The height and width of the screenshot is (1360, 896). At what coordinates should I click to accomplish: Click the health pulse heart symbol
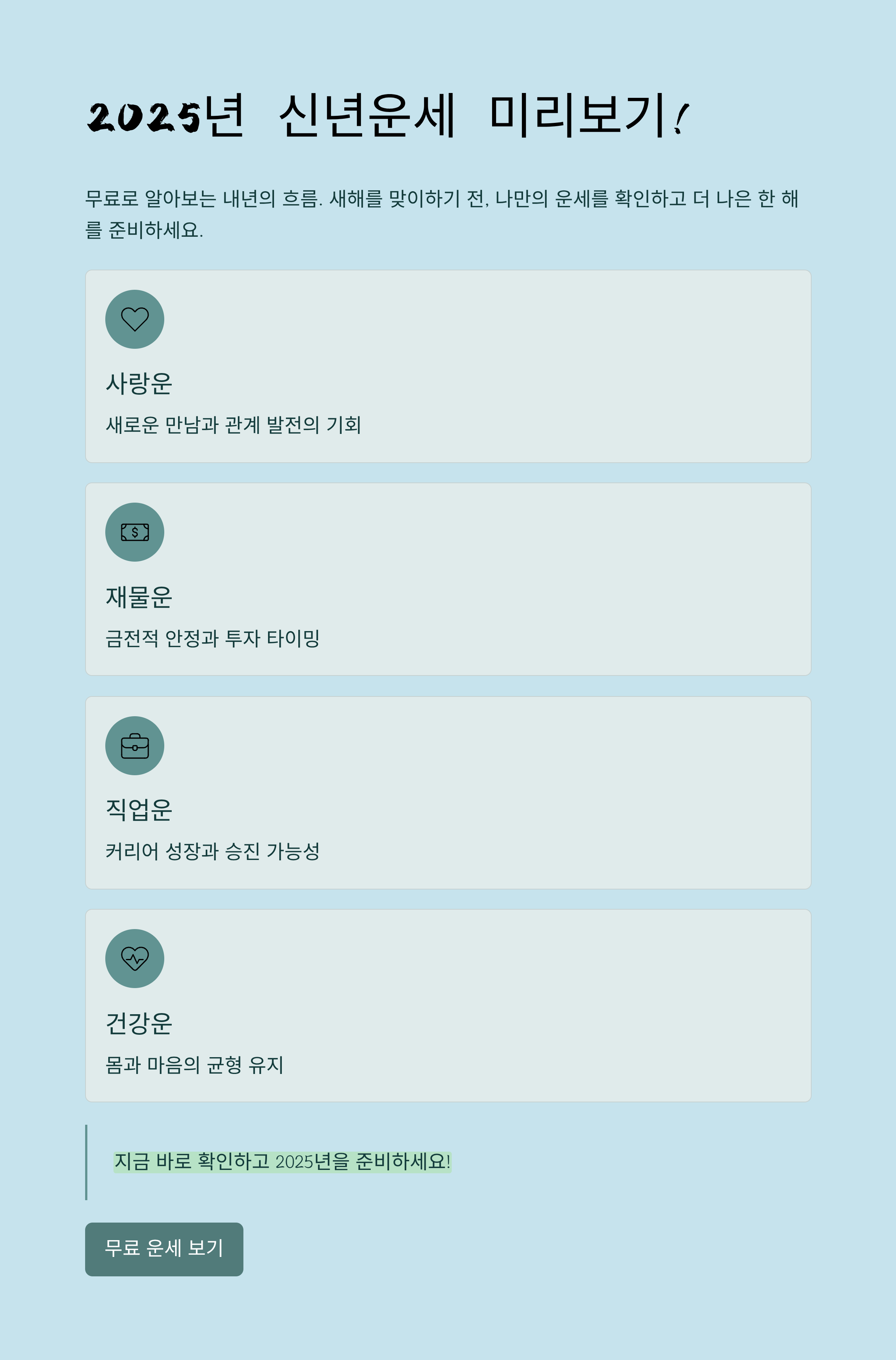[135, 959]
